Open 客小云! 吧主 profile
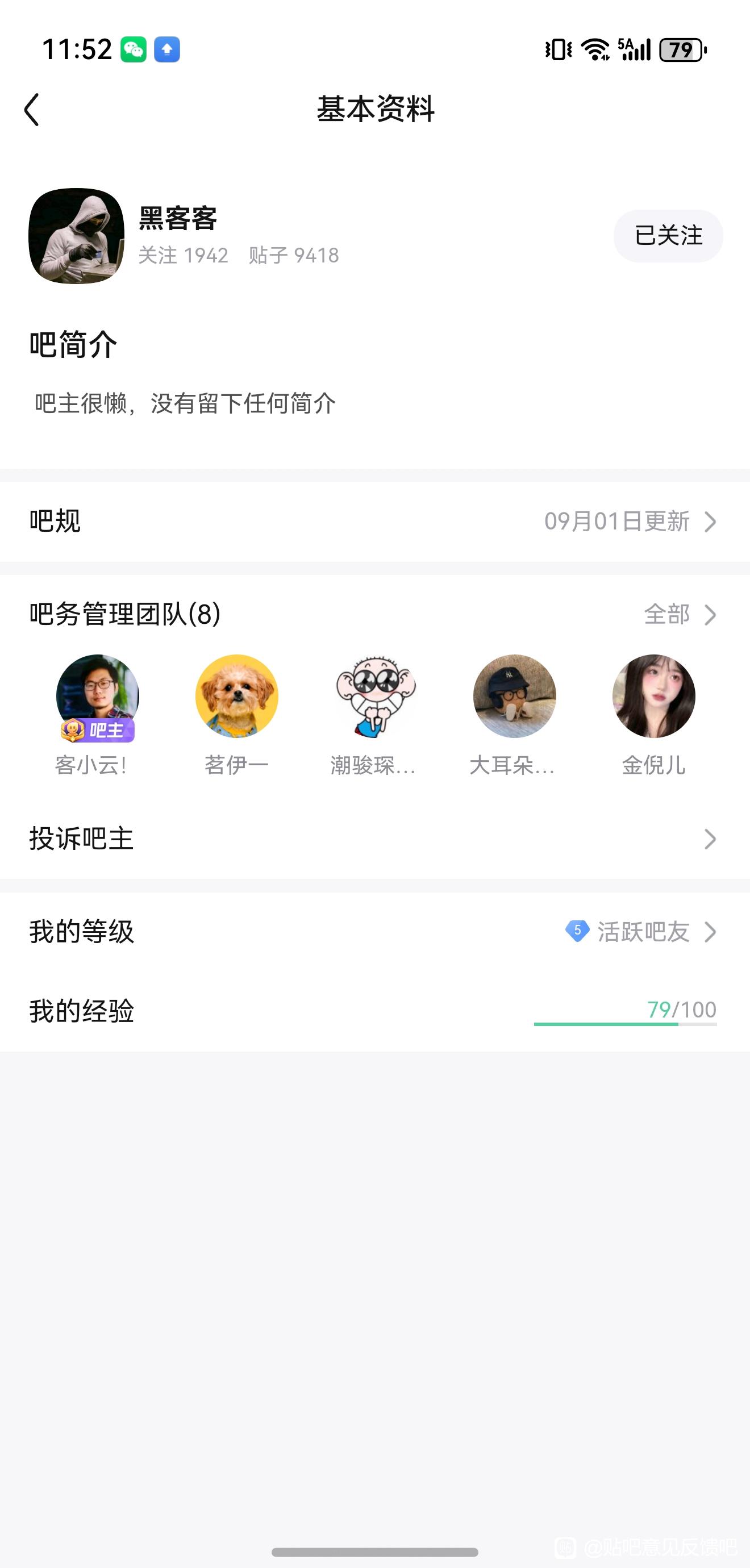Screen dimensions: 750x1568 [x=97, y=696]
